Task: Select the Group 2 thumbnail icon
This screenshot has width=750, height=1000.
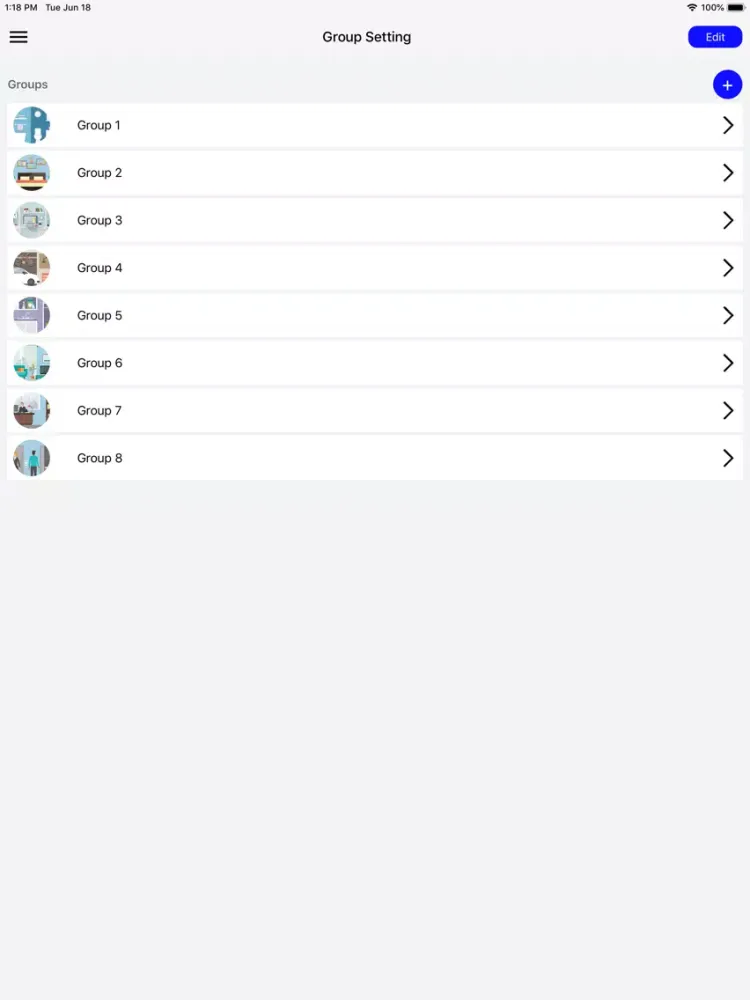Action: pos(31,172)
